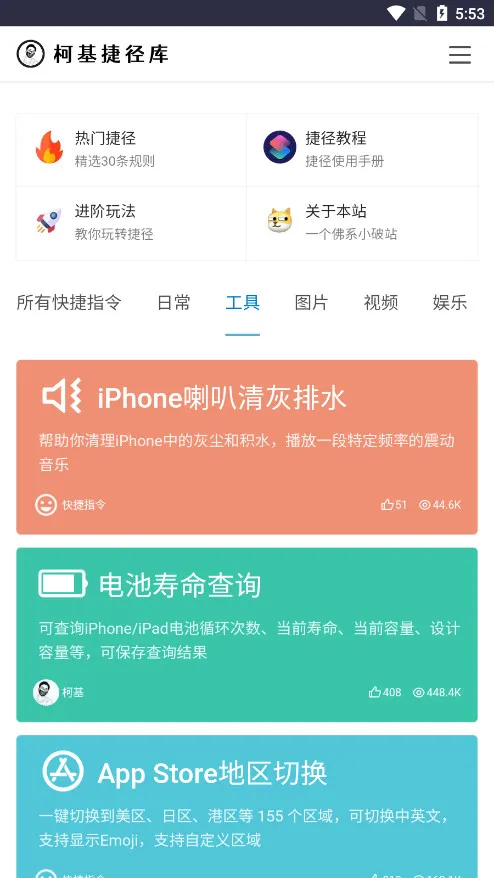
Task: Open the hamburger menu
Action: tap(459, 55)
